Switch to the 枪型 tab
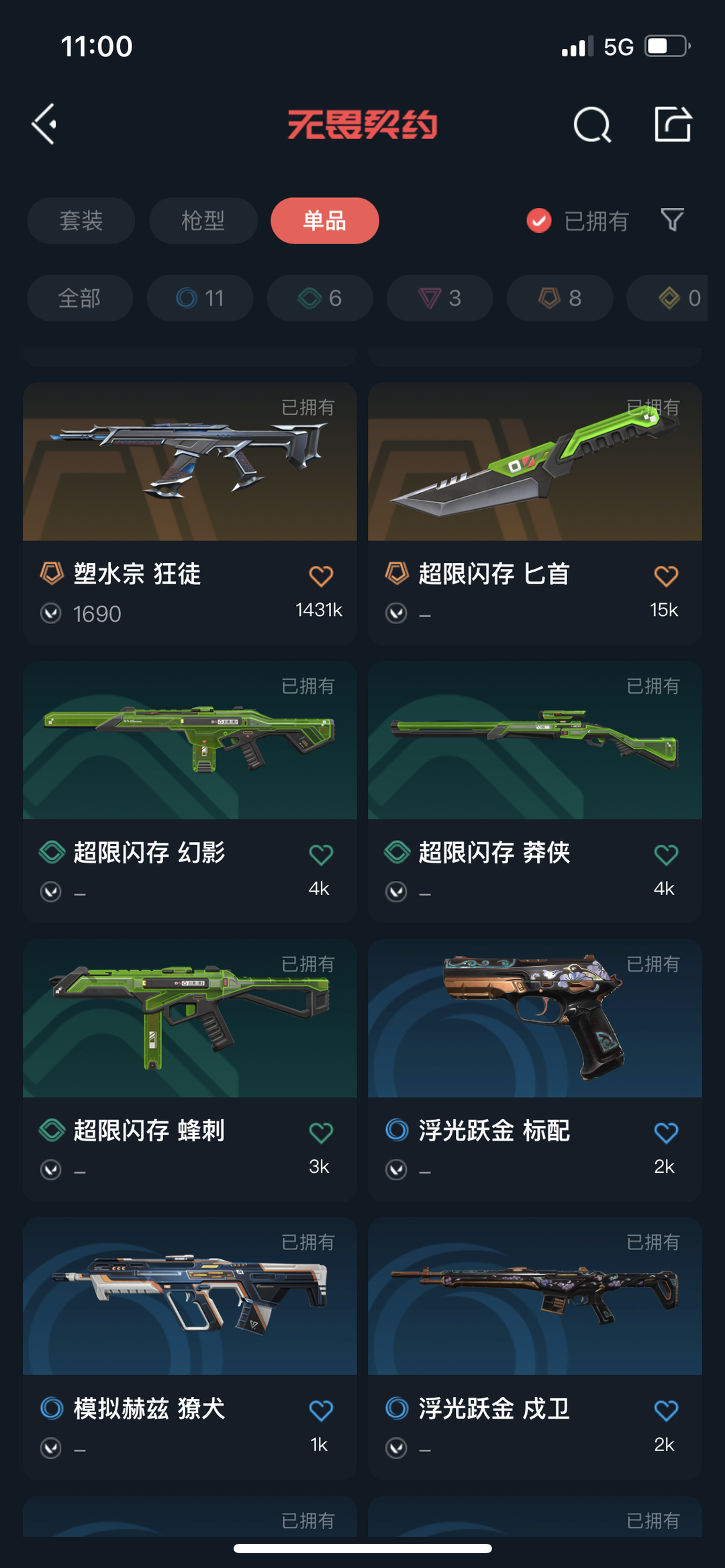Screen dimensions: 725x1568 coord(203,221)
